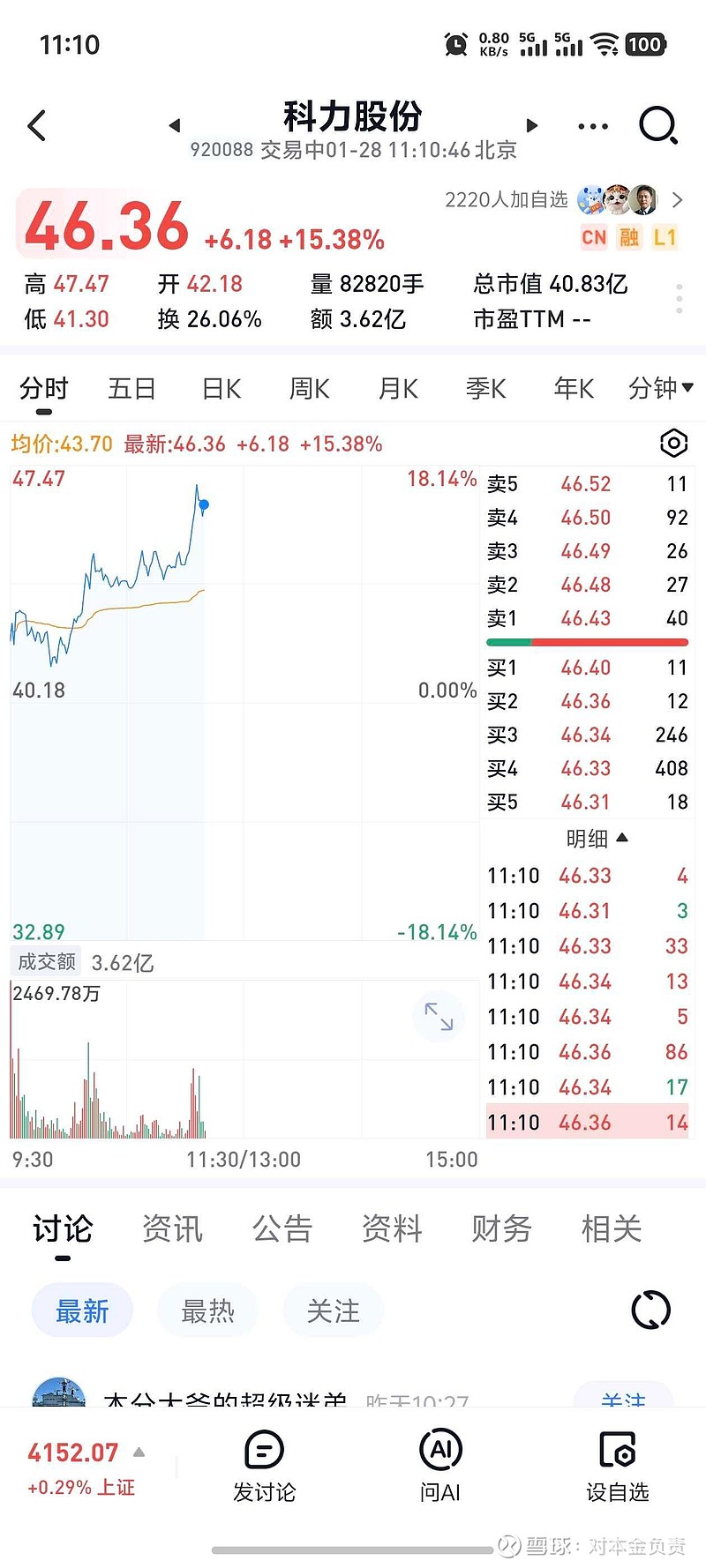
Task: Switch to the 五日 chart tab
Action: [131, 388]
